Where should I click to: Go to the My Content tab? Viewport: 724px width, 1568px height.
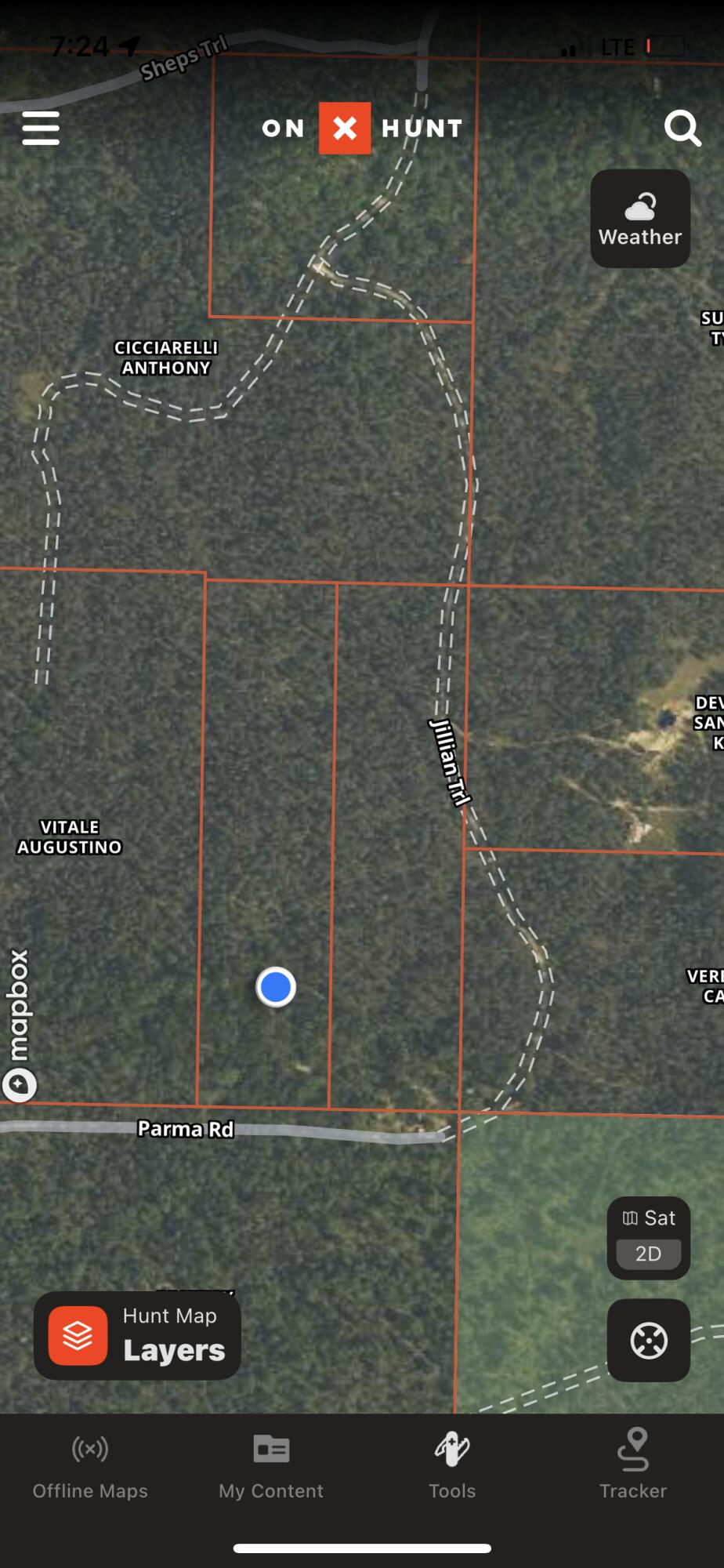271,1465
